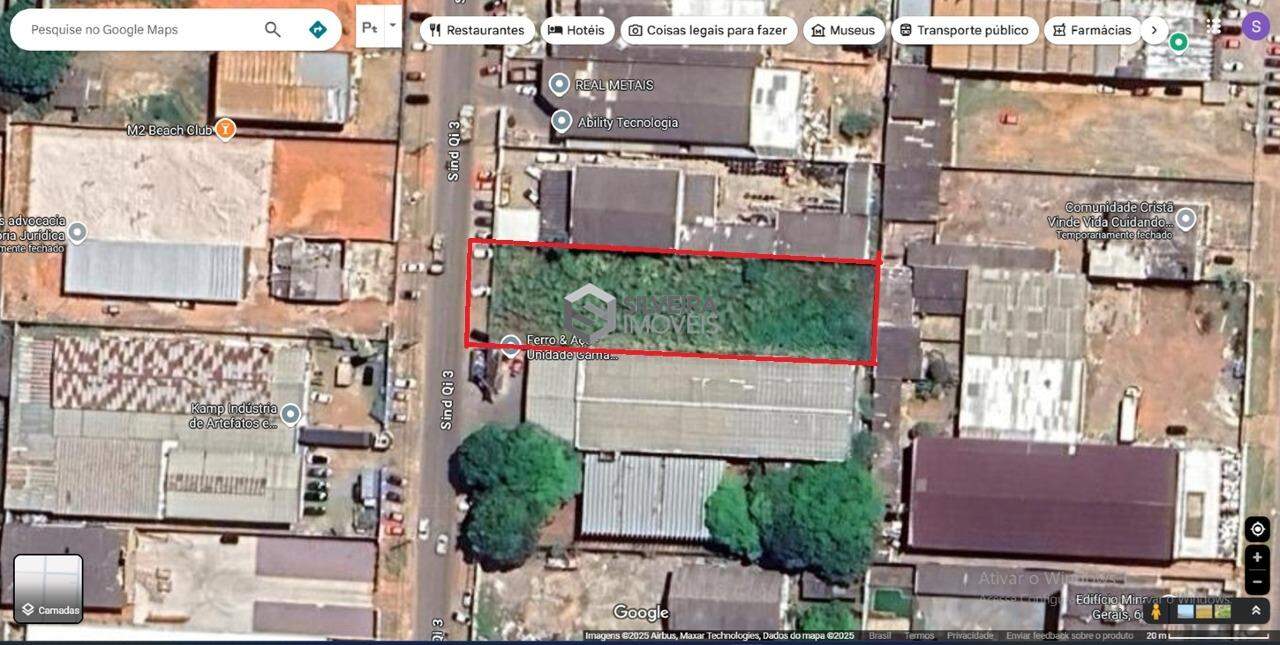Open the account avatar with letter S
This screenshot has height=645, width=1280.
(x=1255, y=26)
